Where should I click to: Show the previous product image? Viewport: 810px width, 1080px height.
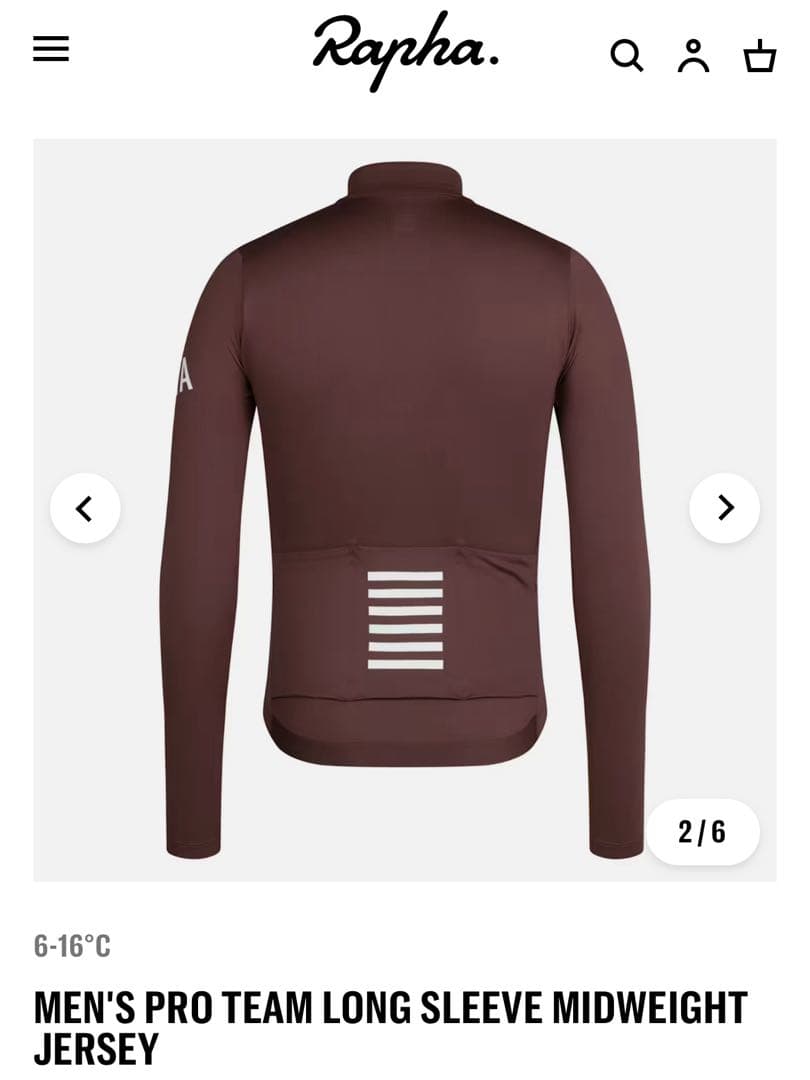pos(85,508)
